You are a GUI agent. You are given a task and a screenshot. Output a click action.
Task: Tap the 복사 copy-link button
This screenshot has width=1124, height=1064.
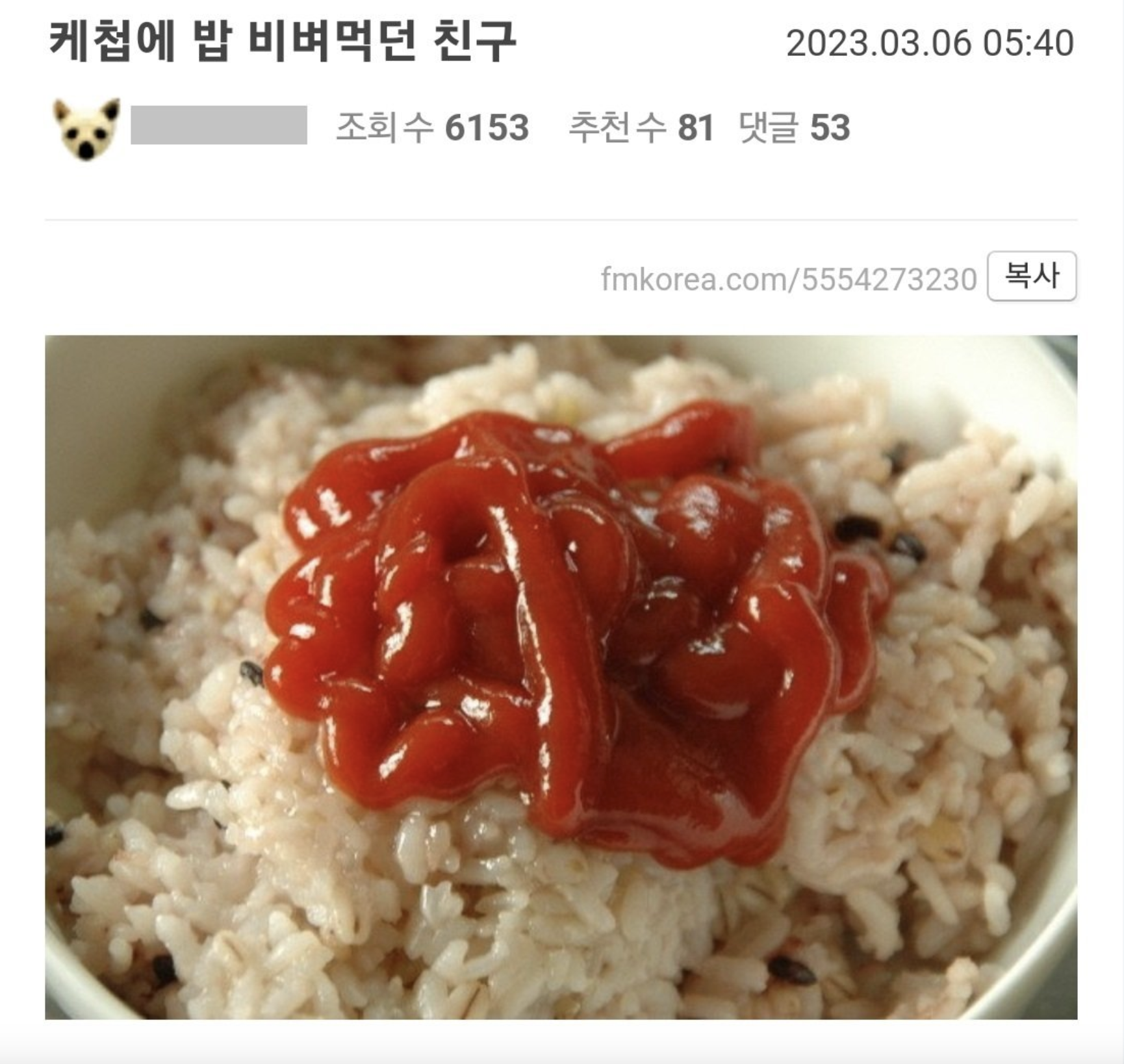1031,277
